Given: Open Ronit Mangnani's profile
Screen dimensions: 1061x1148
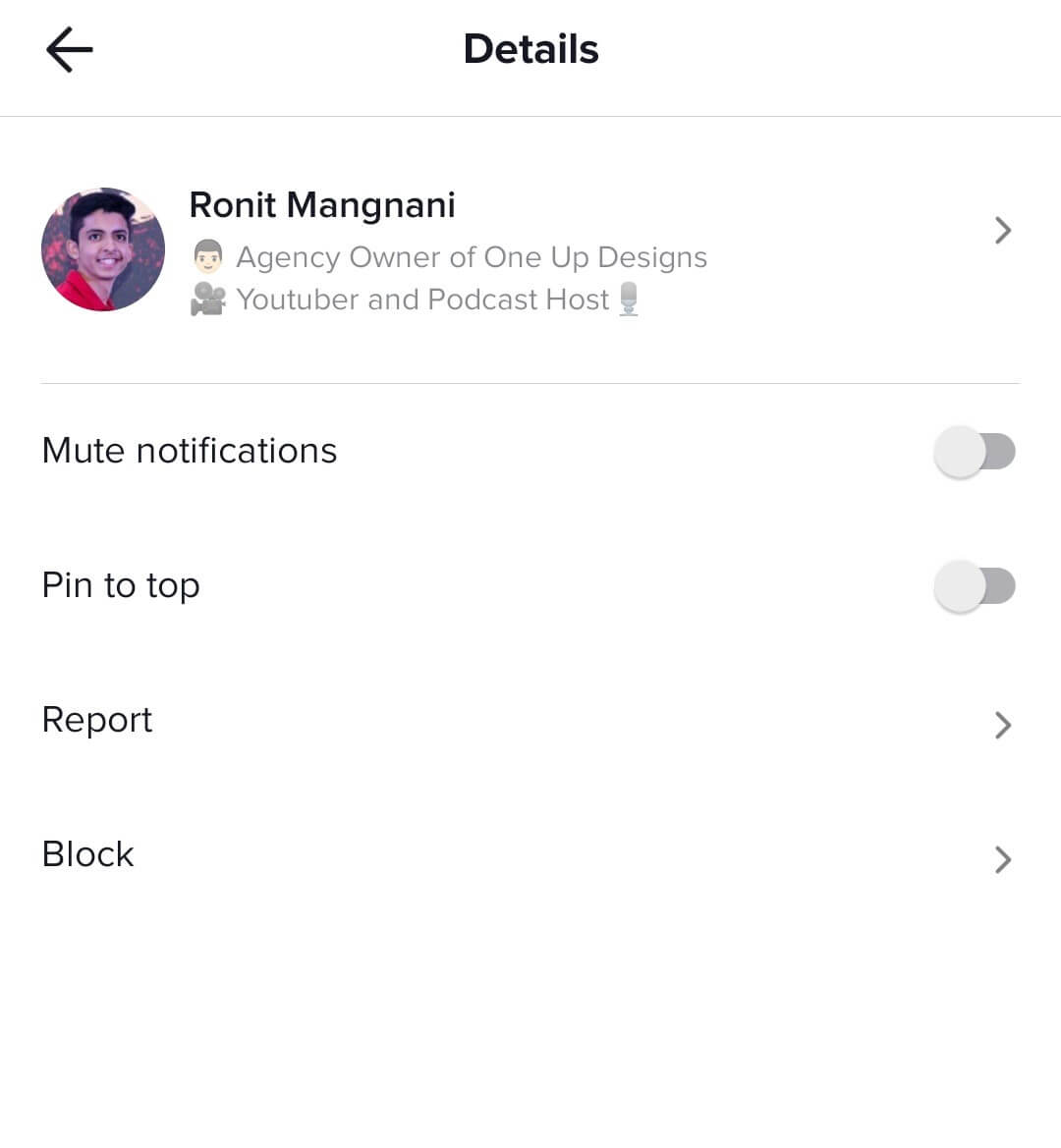Looking at the screenshot, I should [x=322, y=206].
